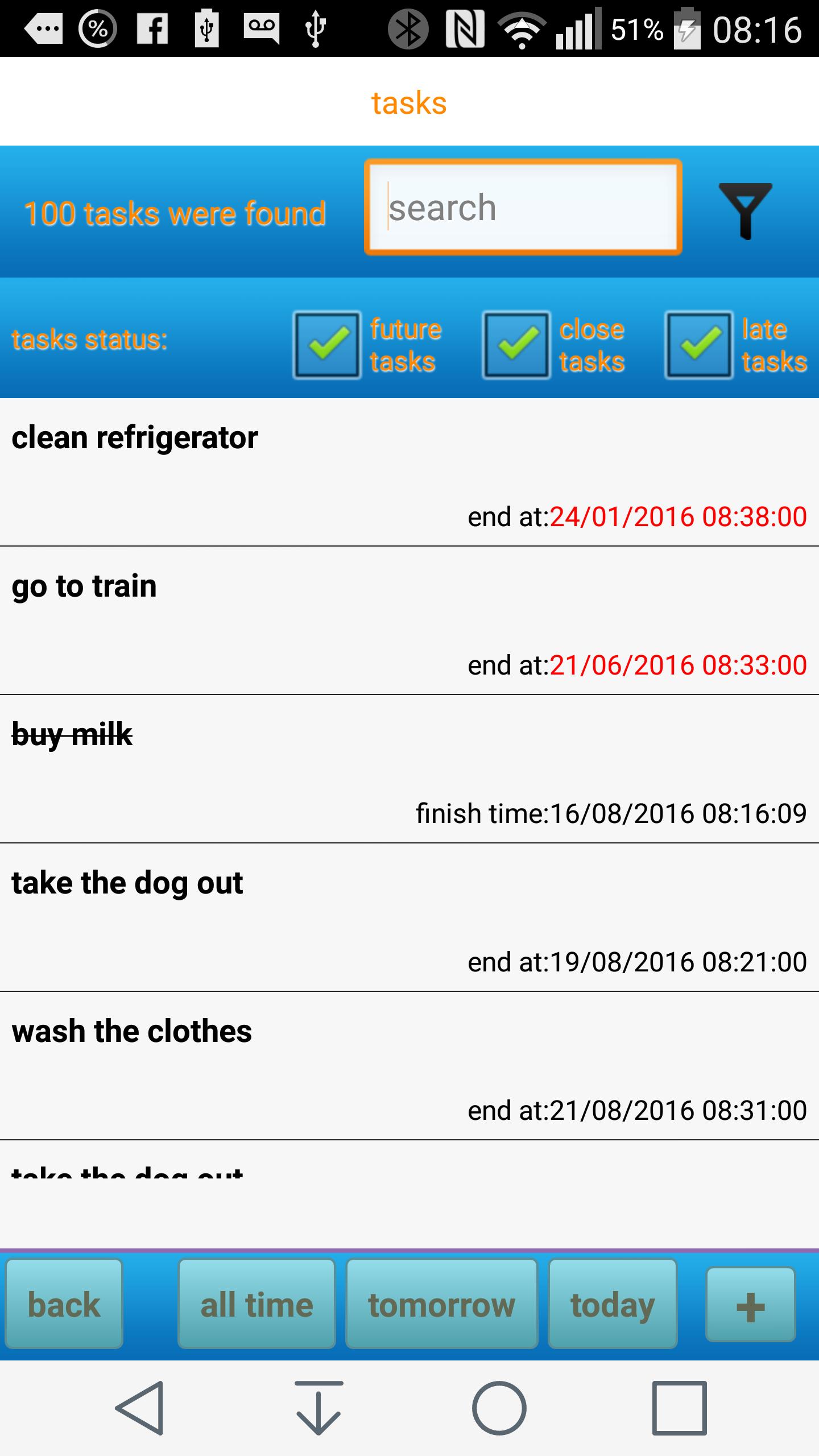Add a new task with plus button
The image size is (819, 1456).
750,1304
